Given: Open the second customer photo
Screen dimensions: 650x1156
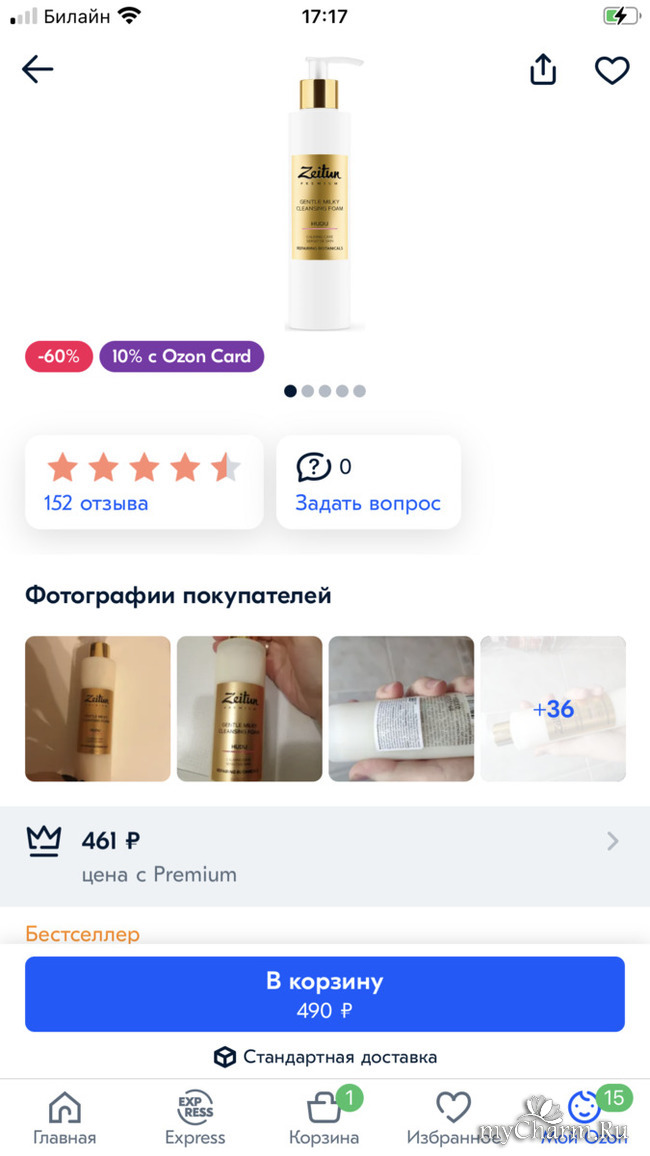Looking at the screenshot, I should (x=250, y=708).
